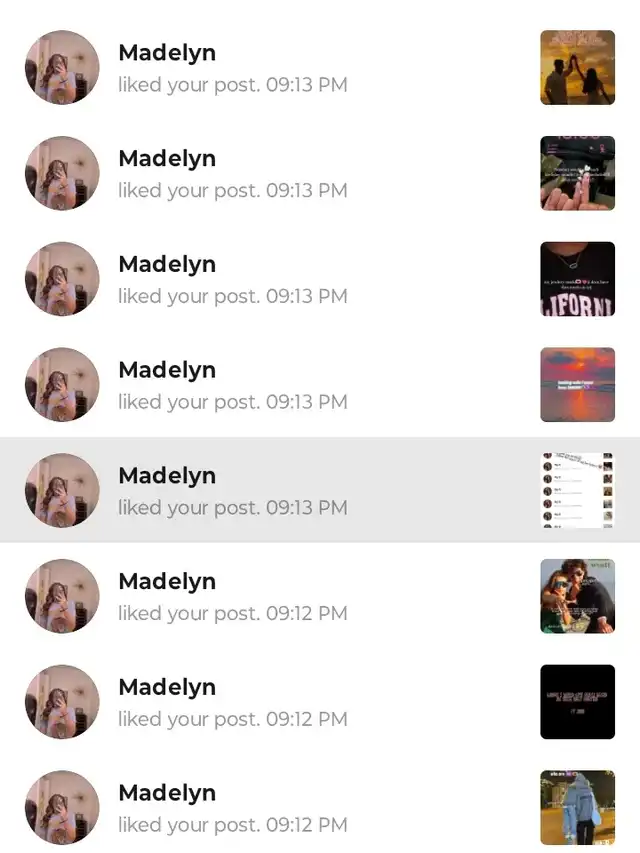Open the couple silhouette sunset post thumbnail

coord(577,68)
